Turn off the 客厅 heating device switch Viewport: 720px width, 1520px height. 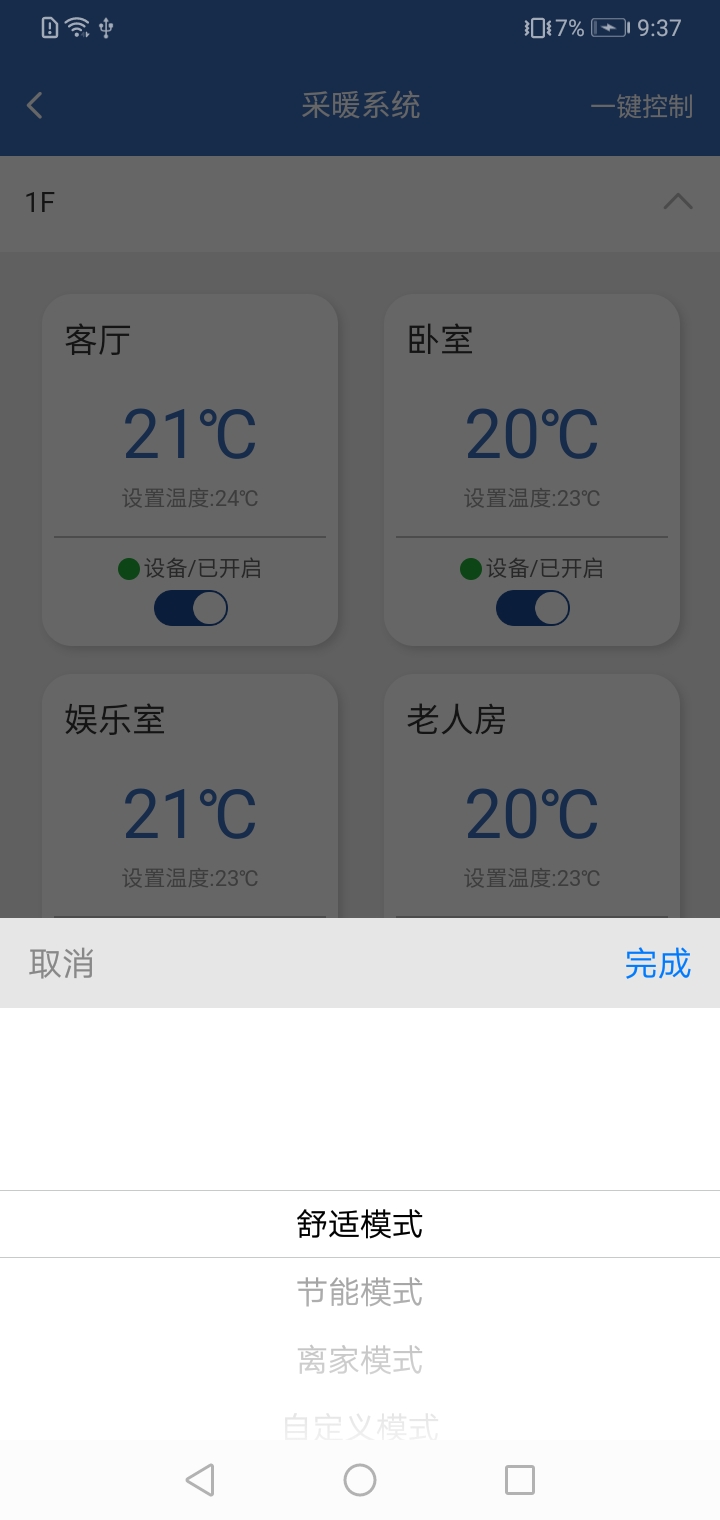tap(190, 607)
